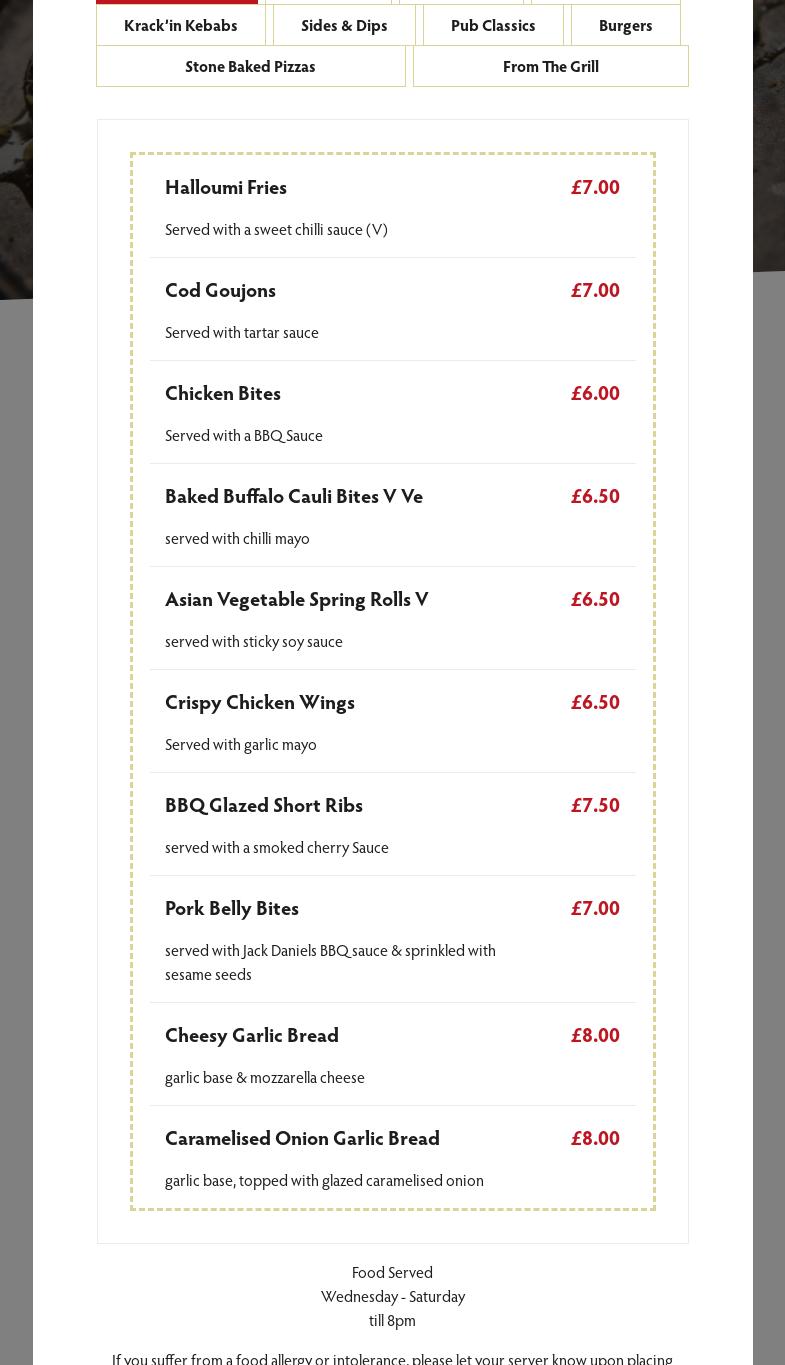Select Caramelised Onion Garlic Bread
The width and height of the screenshot is (785, 1365).
[302, 1138]
